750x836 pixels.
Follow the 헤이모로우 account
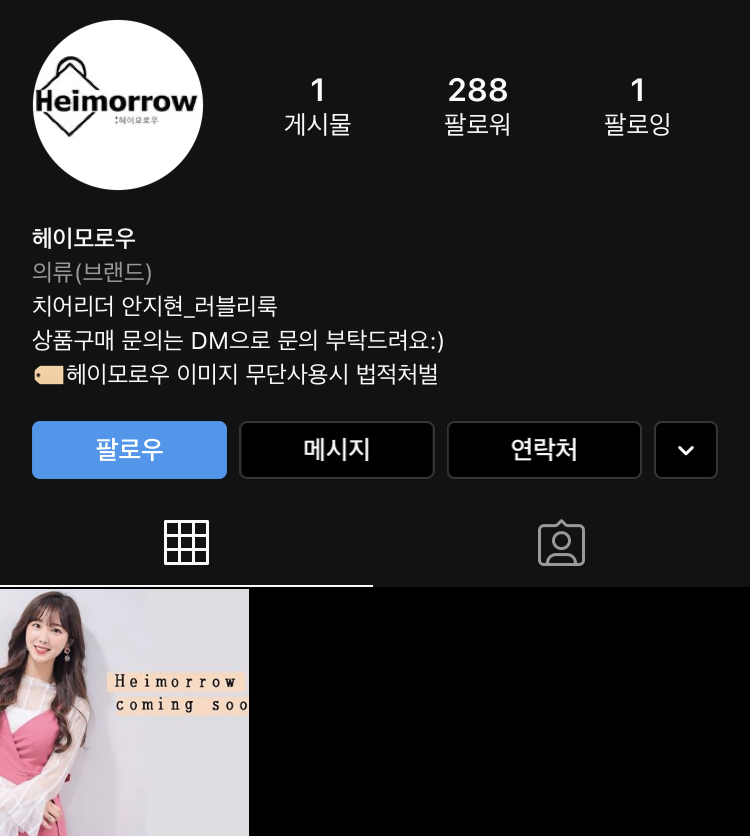pos(129,450)
